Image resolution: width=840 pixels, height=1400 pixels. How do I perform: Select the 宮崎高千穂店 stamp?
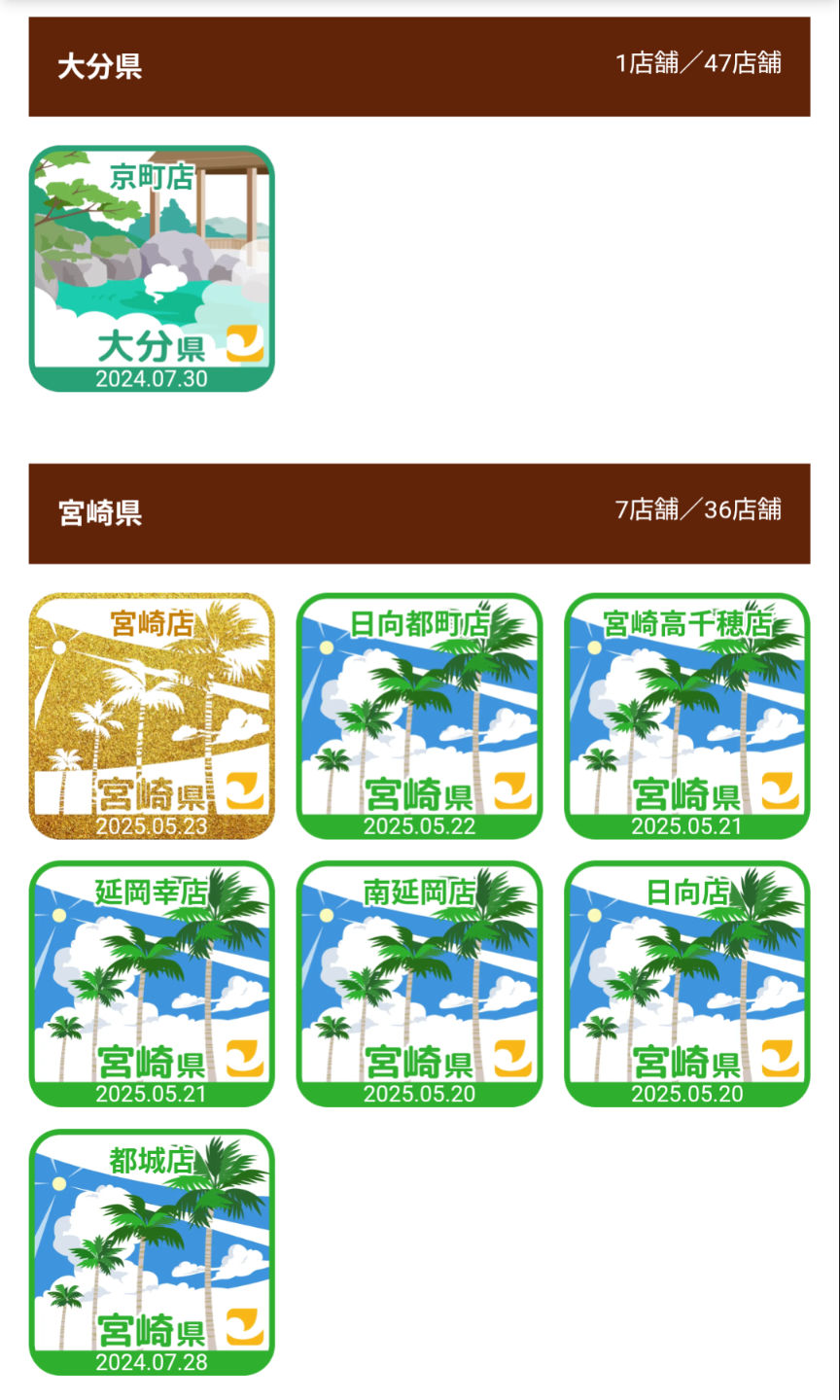(685, 715)
